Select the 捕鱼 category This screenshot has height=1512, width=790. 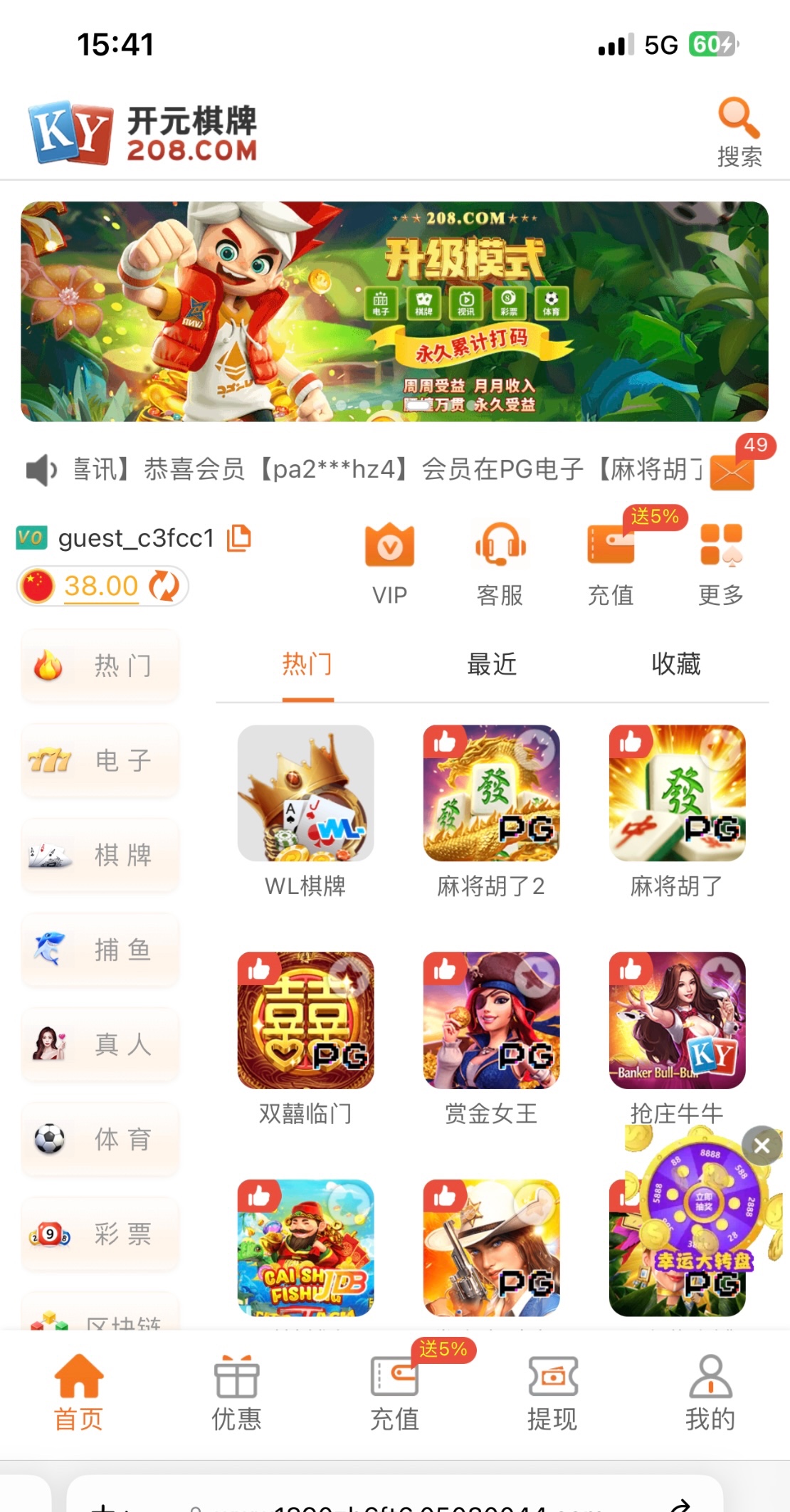click(100, 950)
